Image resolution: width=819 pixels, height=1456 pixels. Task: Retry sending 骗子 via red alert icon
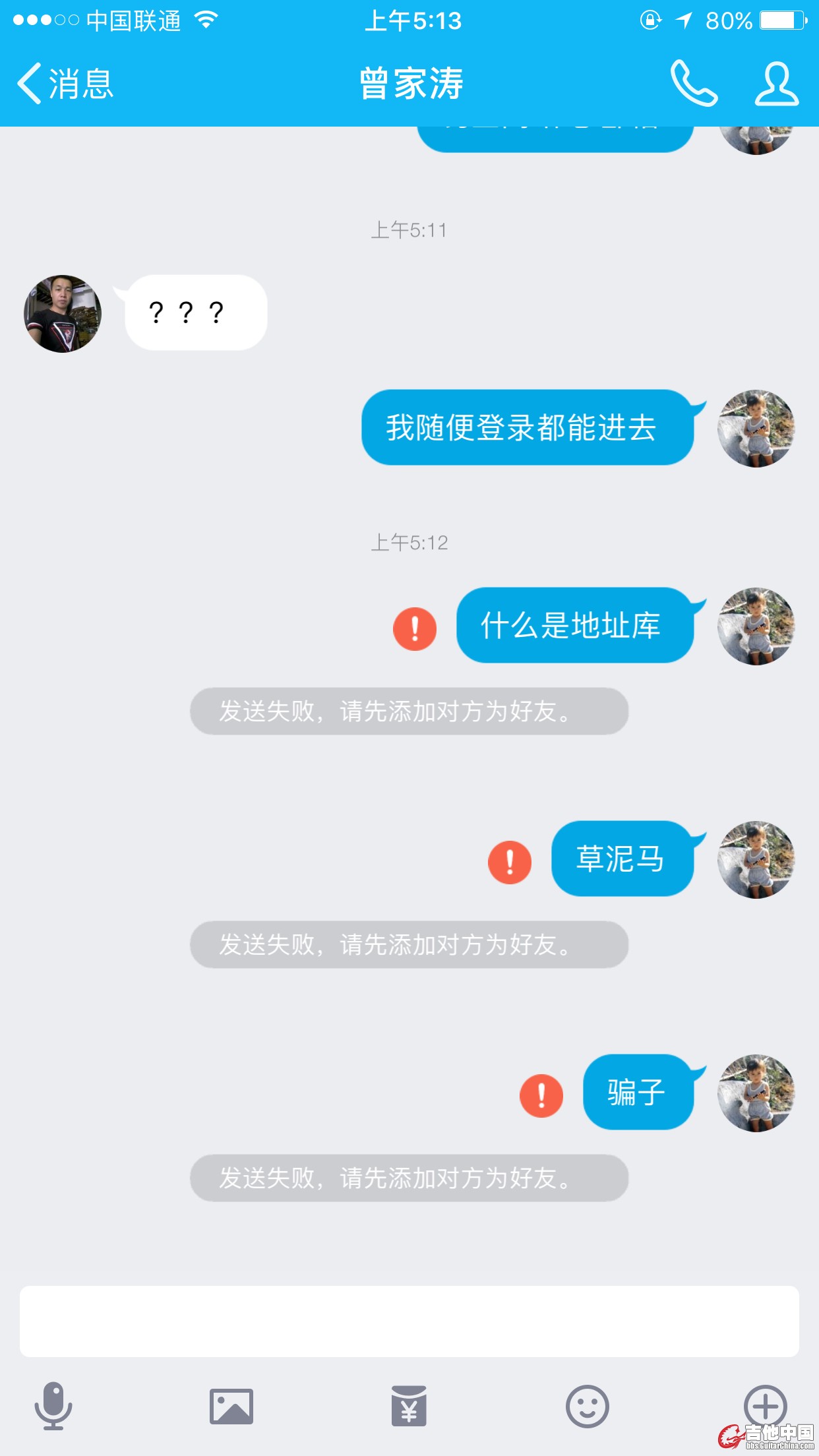pos(541,1095)
